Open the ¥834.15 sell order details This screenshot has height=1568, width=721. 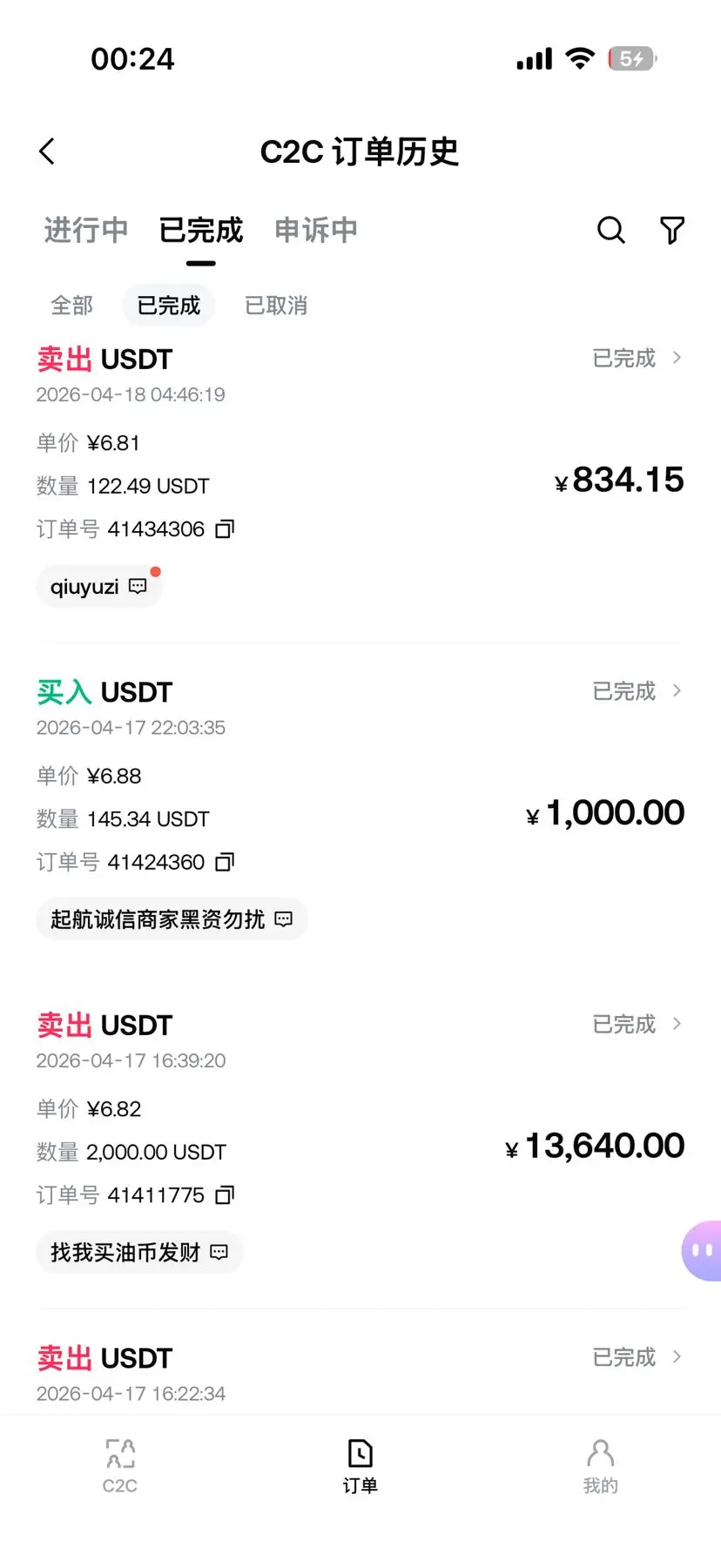637,359
